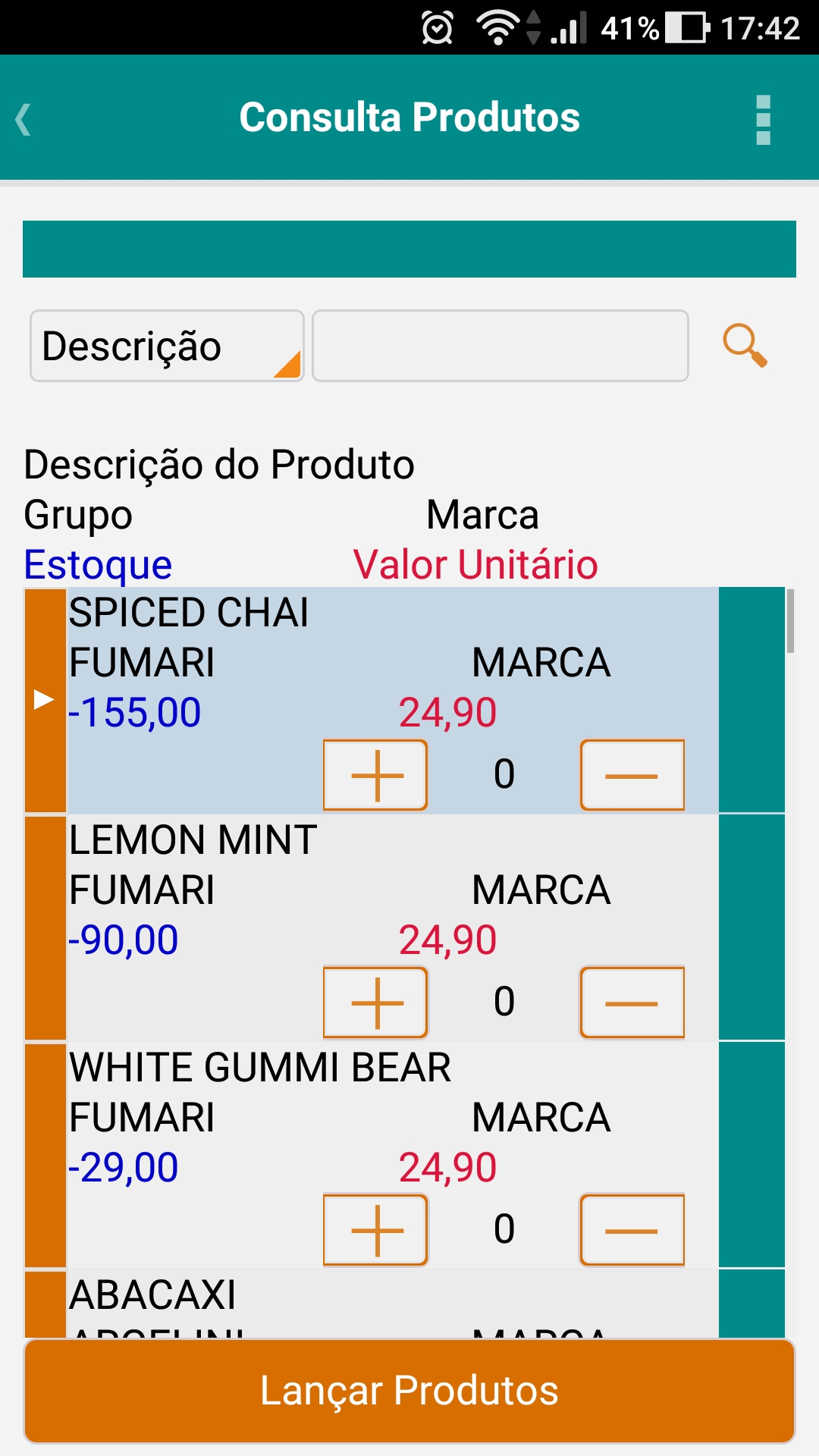Increase quantity of SPICED CHAI
The width and height of the screenshot is (819, 1456).
click(x=375, y=775)
